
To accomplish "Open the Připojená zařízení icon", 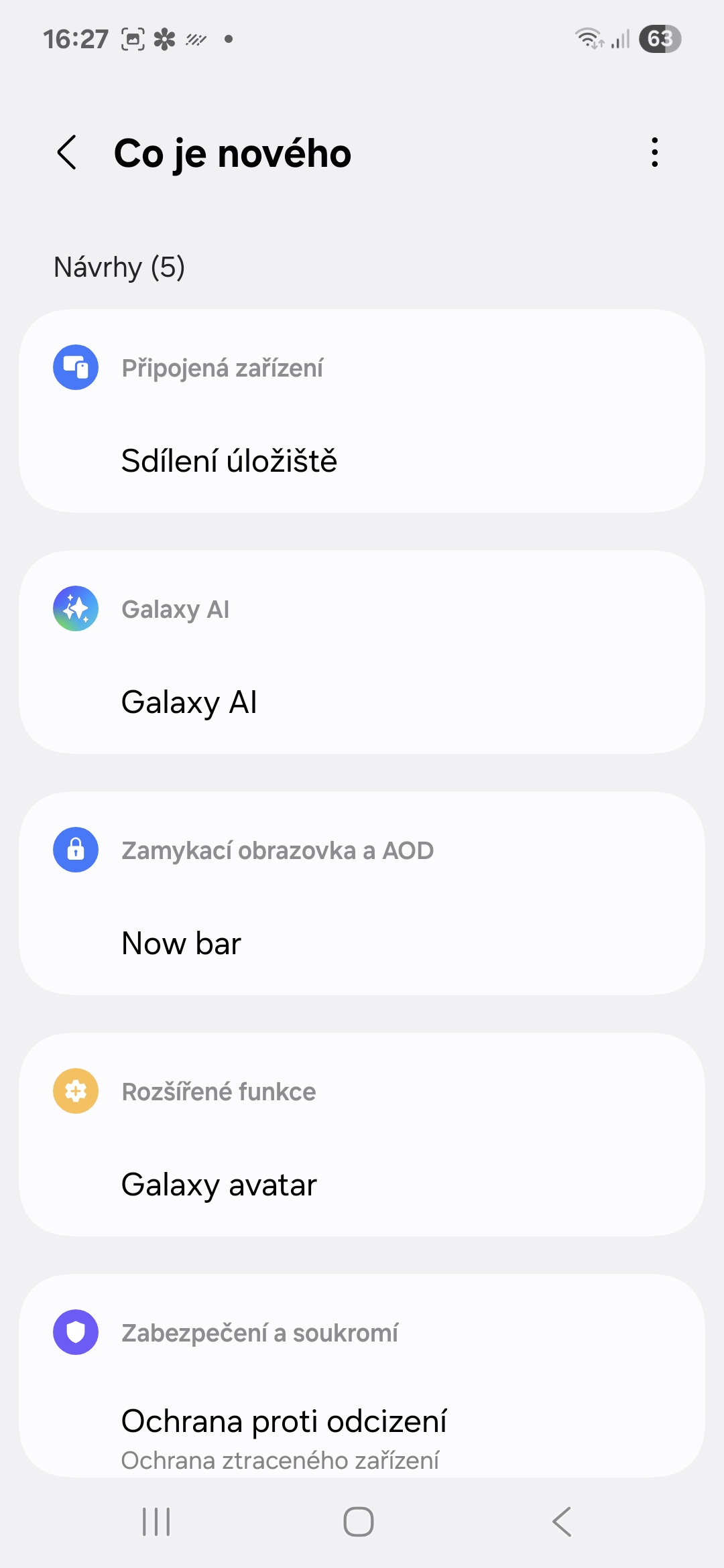I will coord(76,367).
